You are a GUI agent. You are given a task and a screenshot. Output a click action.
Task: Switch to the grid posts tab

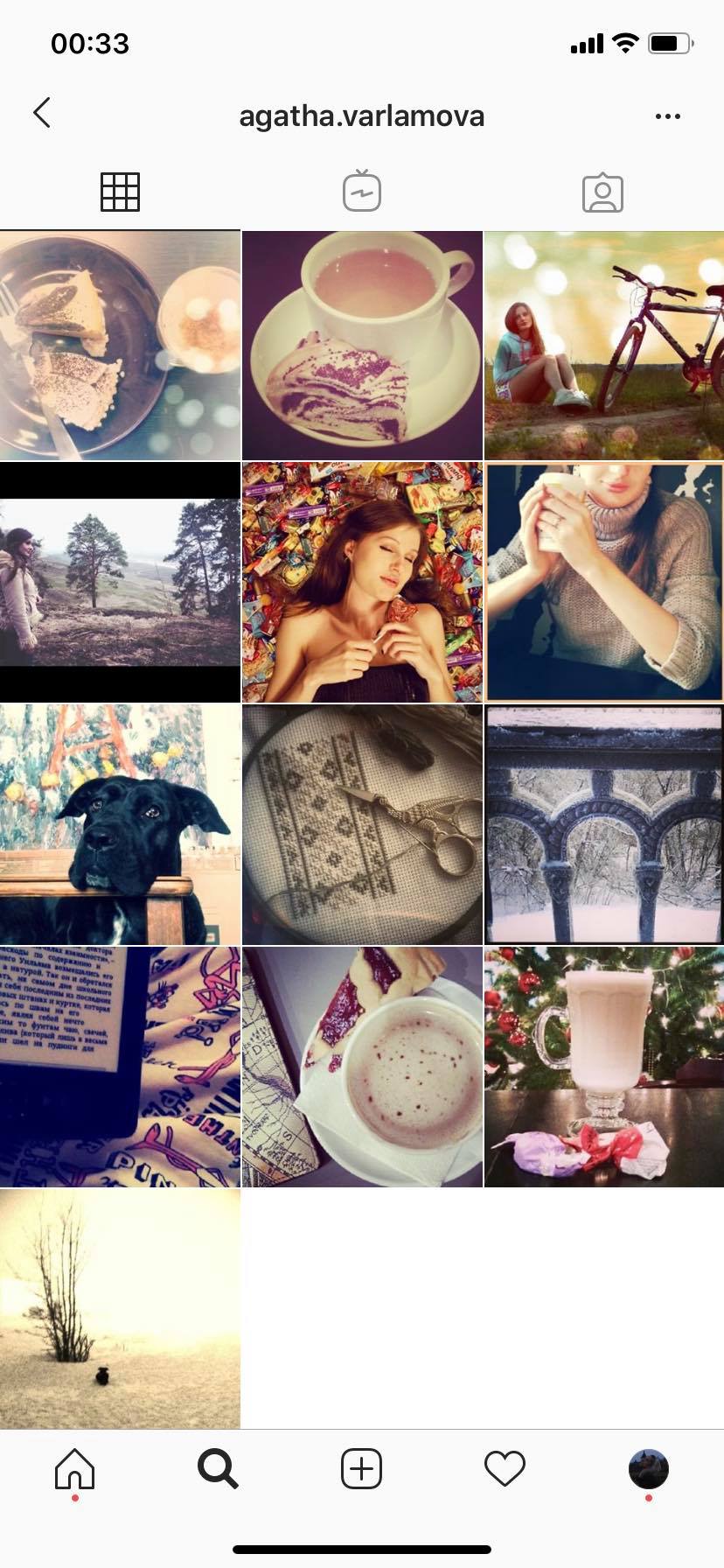[120, 192]
